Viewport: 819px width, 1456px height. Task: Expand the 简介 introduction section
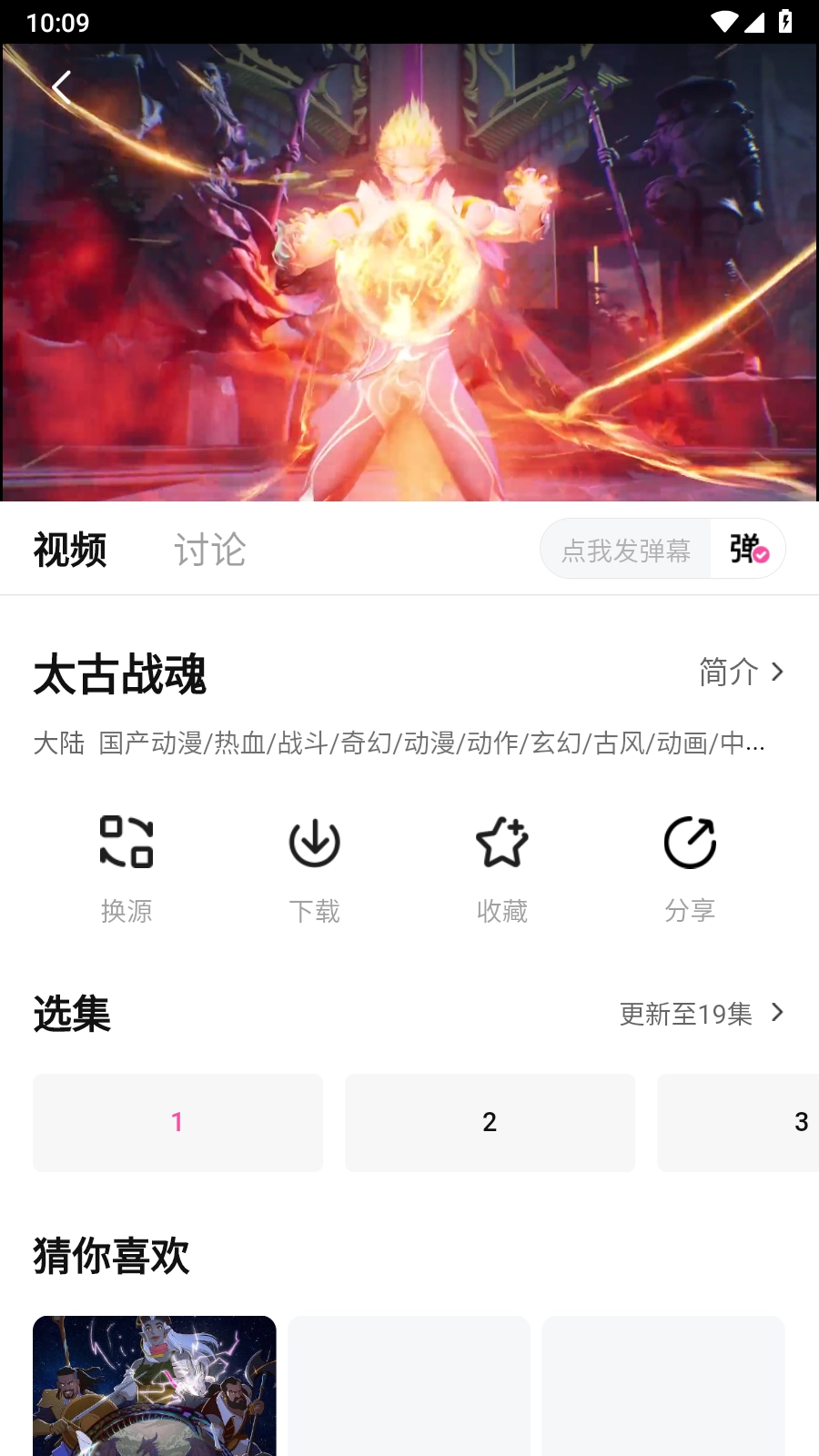click(742, 672)
